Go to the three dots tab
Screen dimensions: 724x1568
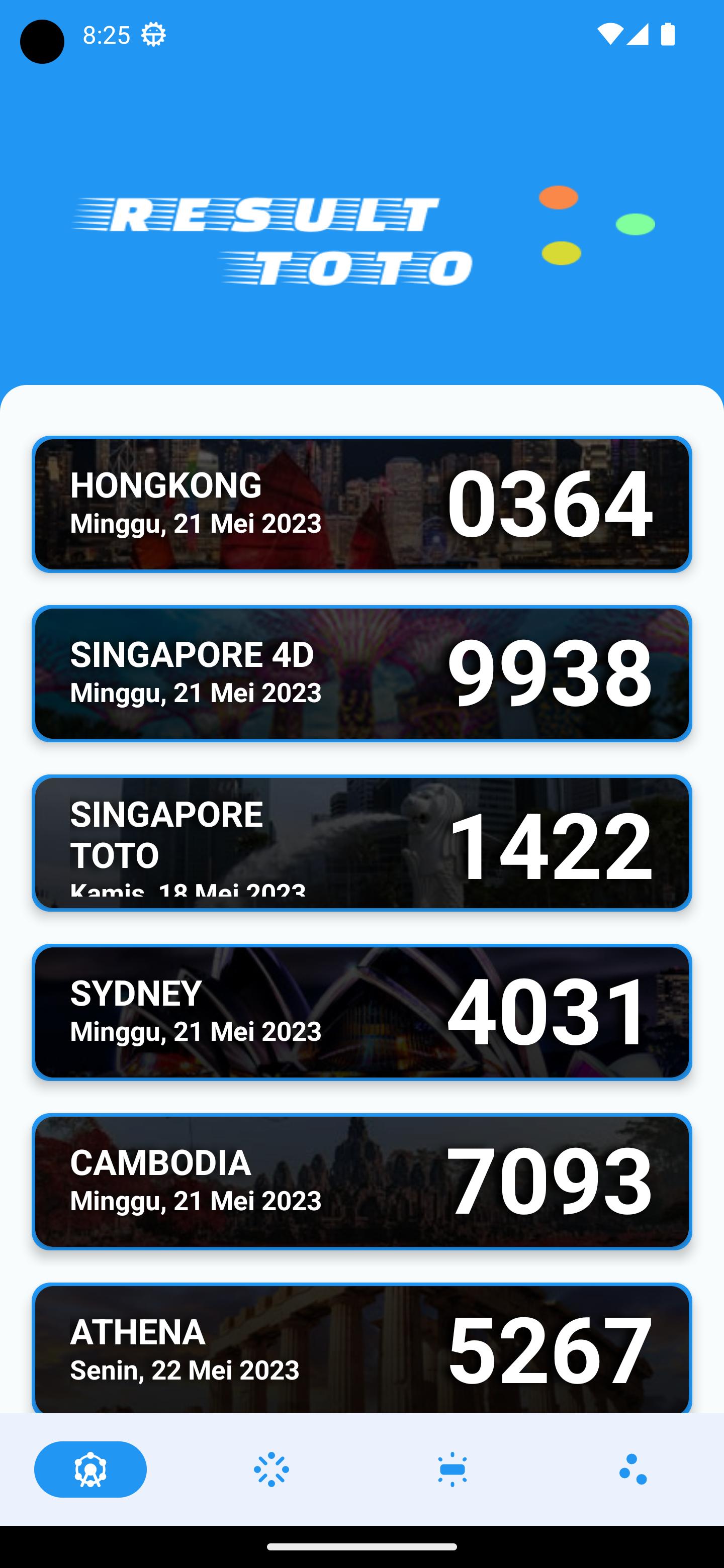click(632, 1469)
